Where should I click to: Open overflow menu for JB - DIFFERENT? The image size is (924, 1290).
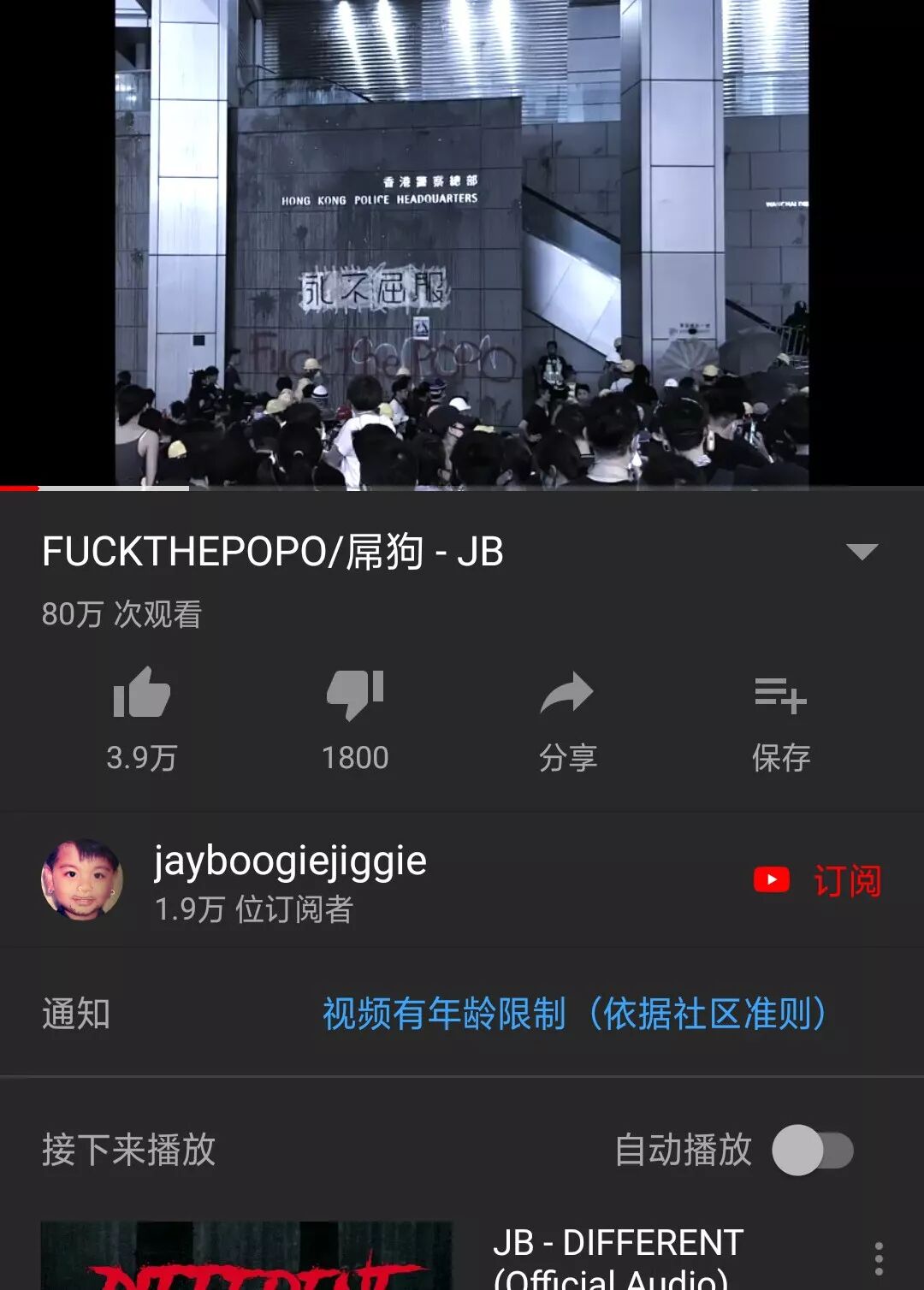pyautogui.click(x=879, y=1258)
